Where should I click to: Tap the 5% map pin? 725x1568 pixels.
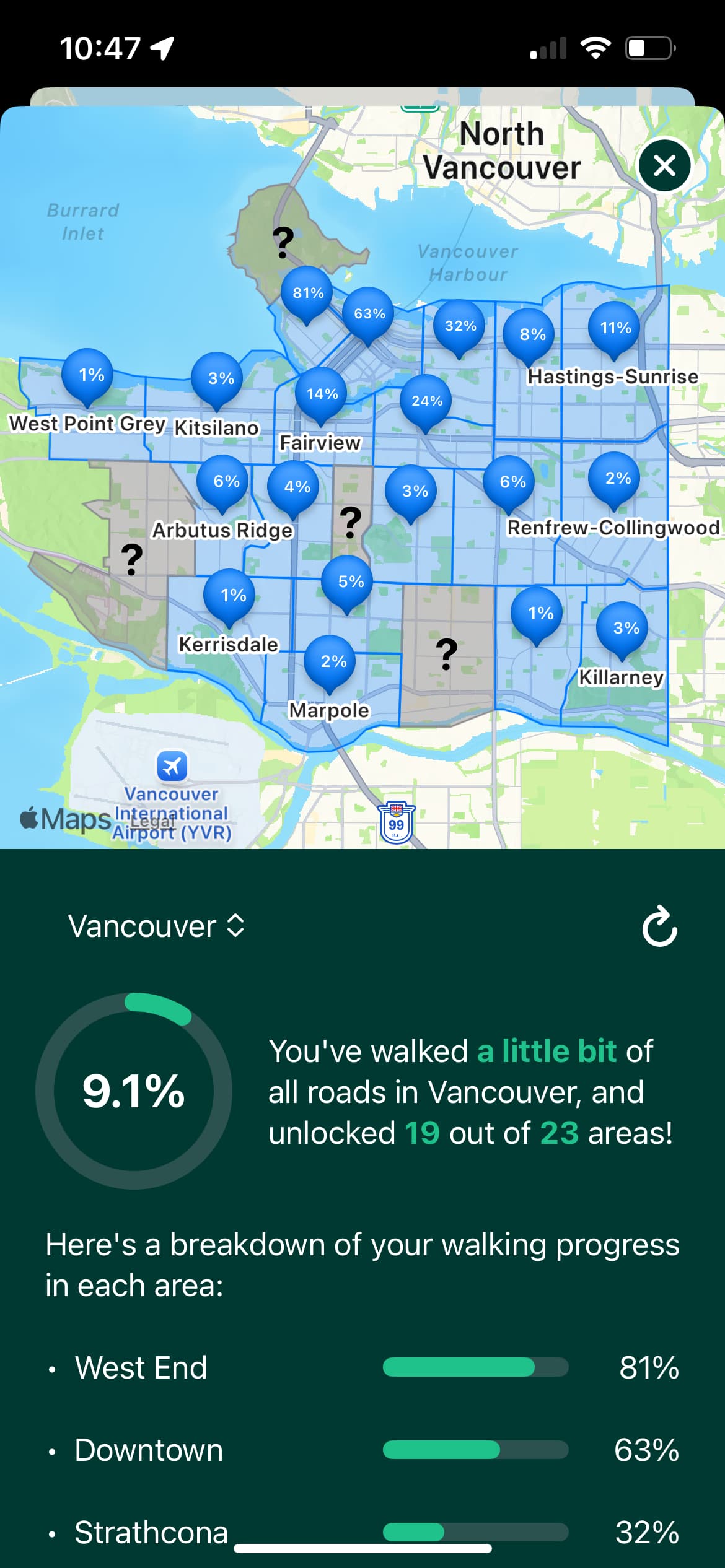350,581
